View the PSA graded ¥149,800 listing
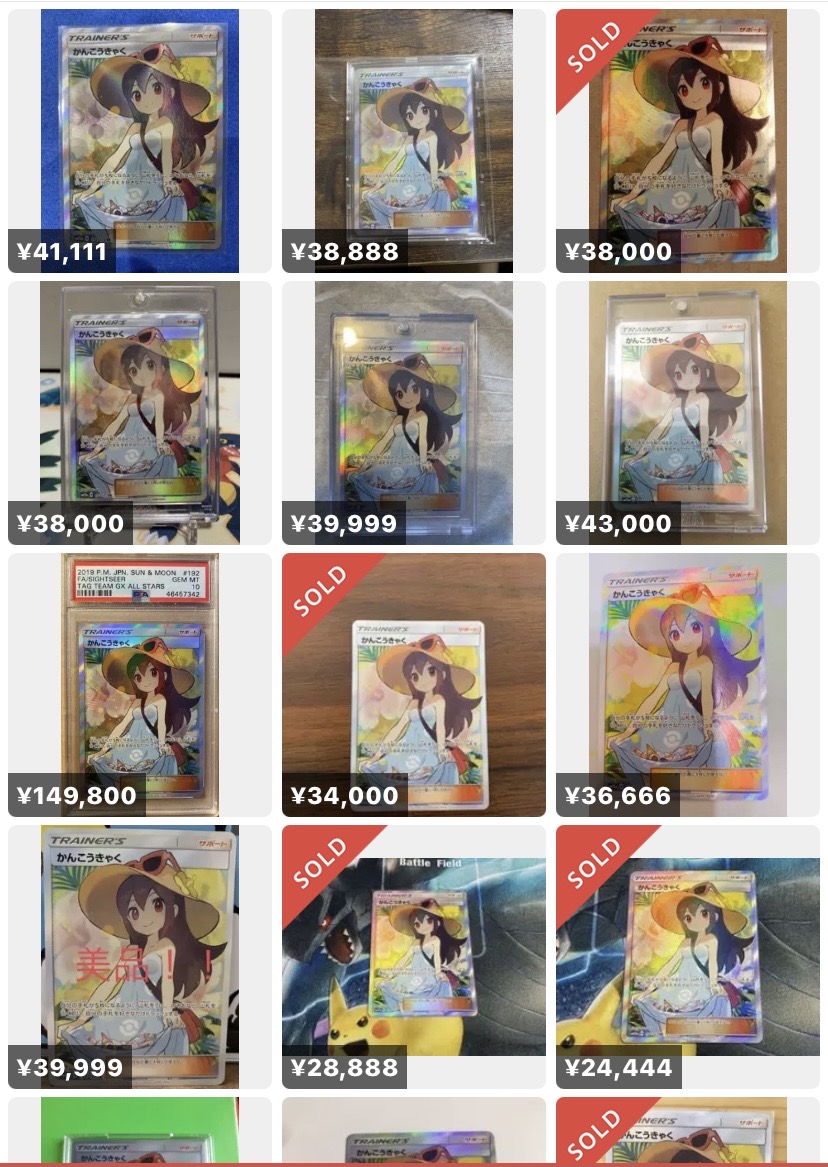 point(139,685)
